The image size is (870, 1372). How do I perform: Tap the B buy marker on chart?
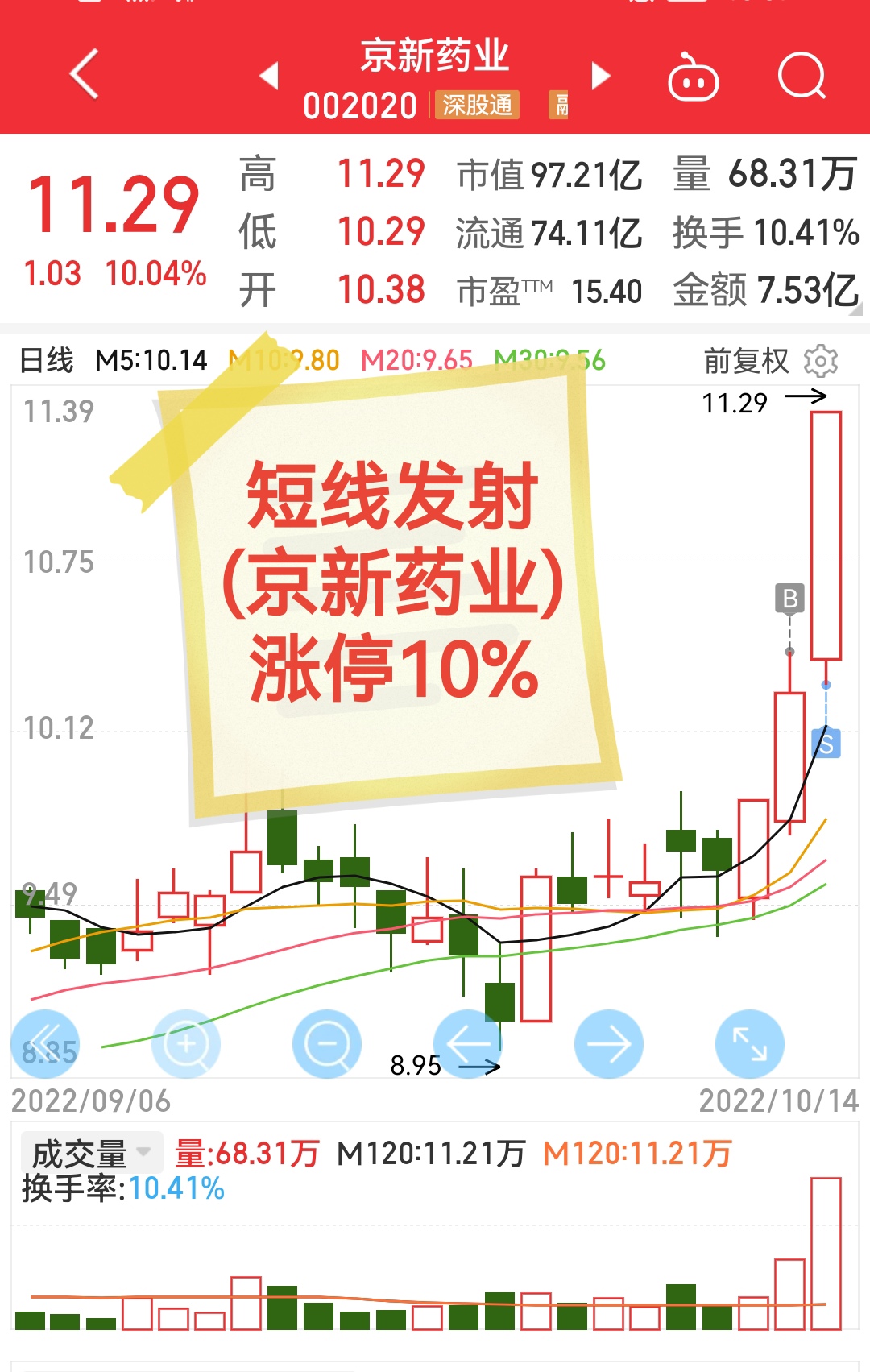790,599
